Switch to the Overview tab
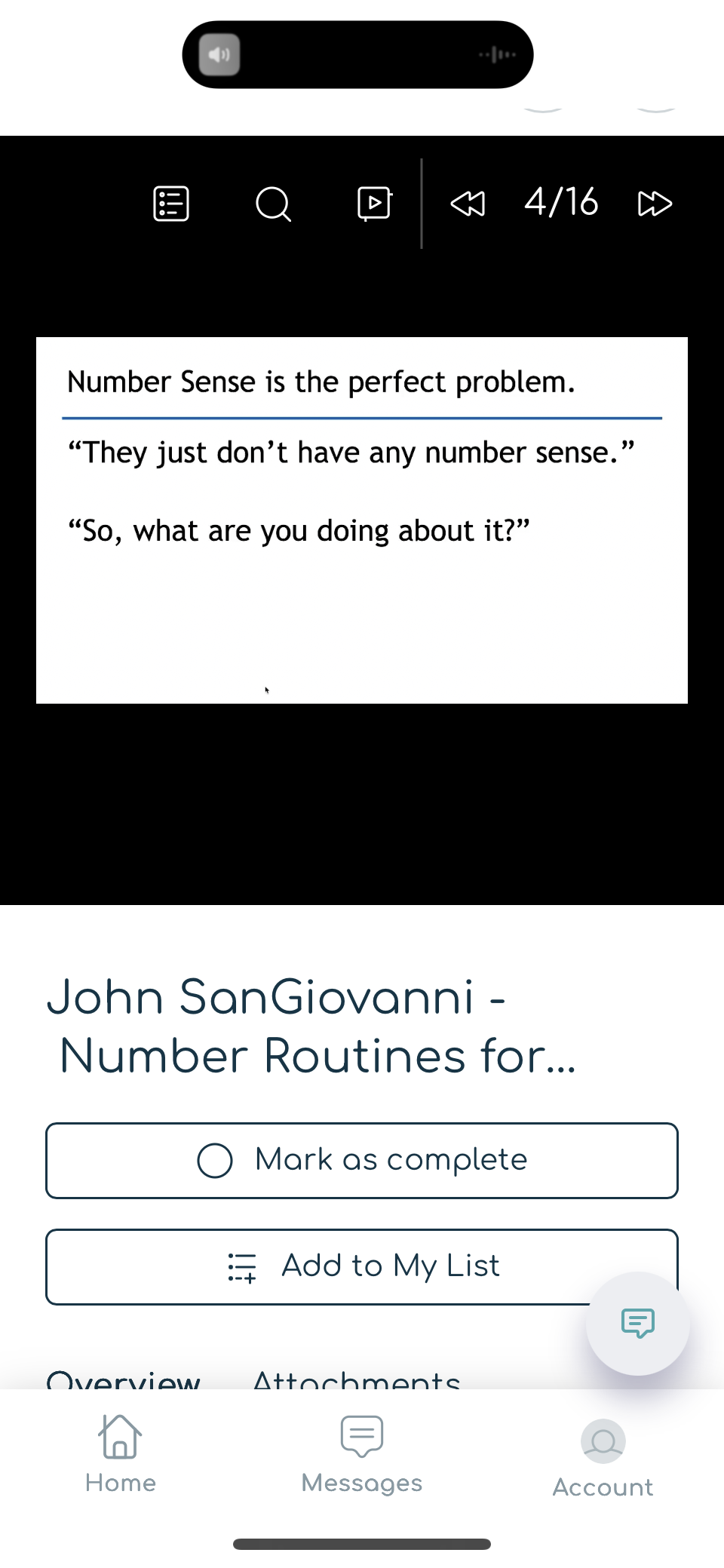 [x=123, y=1380]
